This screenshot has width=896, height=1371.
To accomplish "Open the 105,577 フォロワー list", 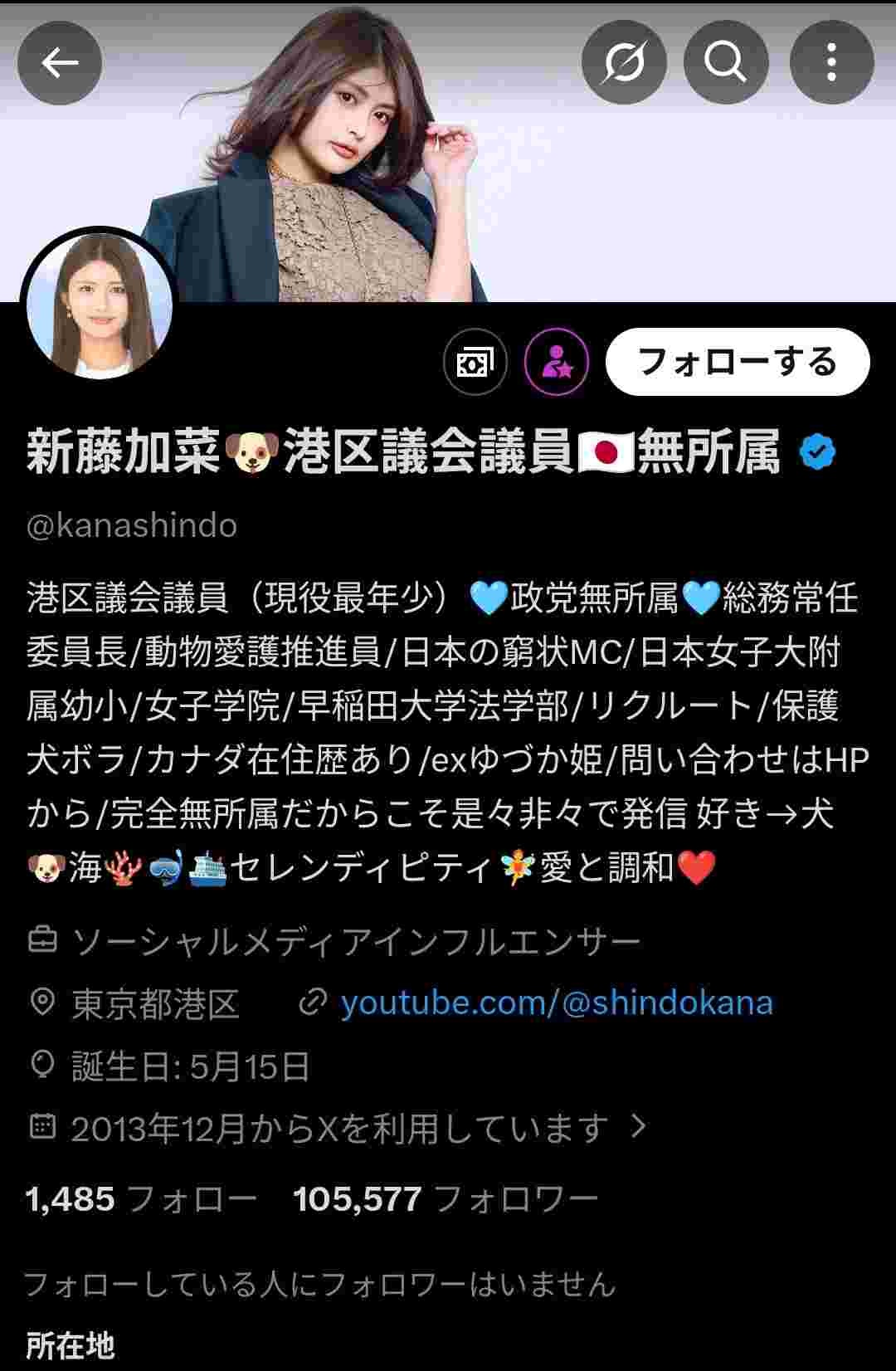I will click(x=446, y=1198).
